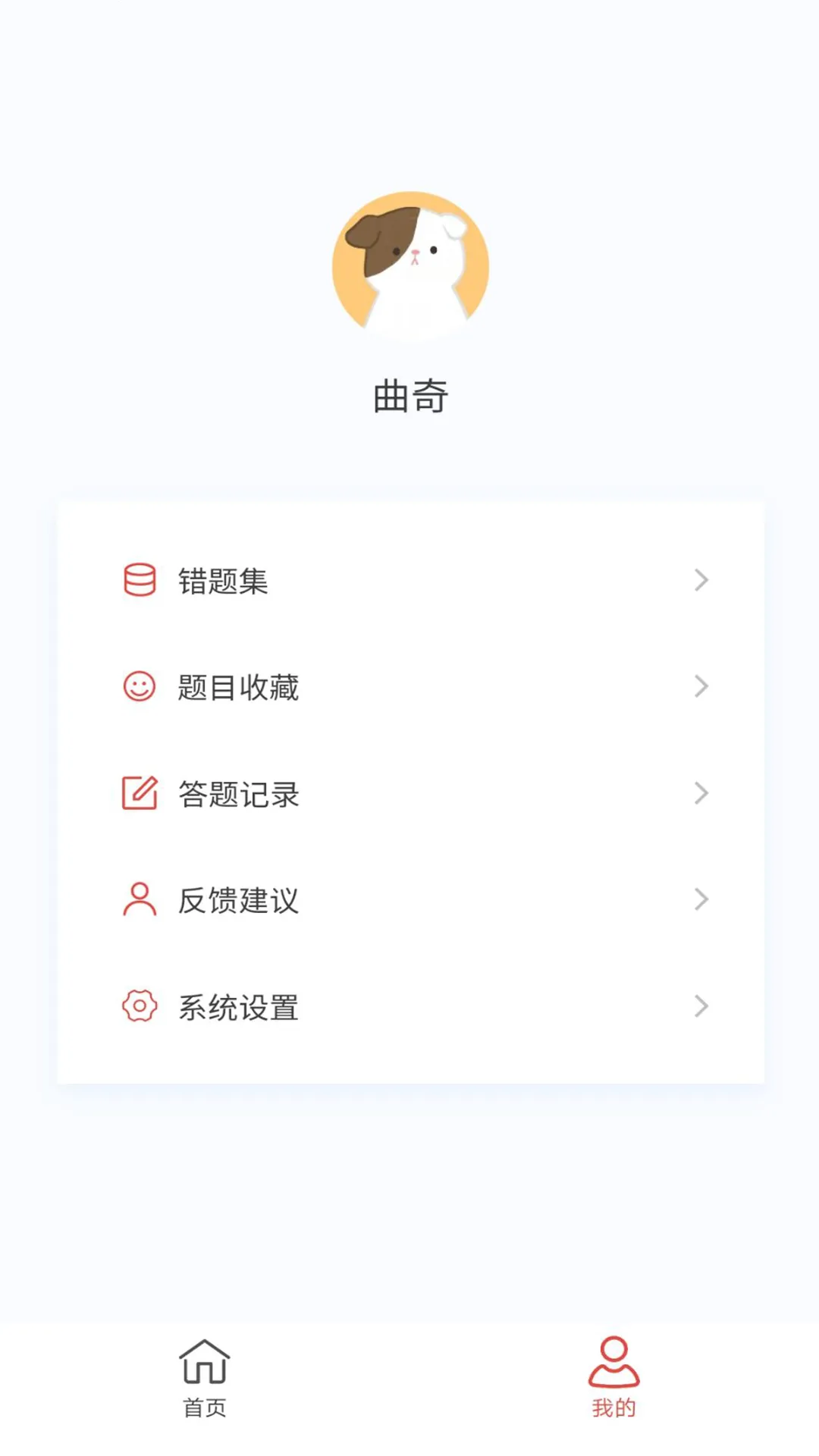Open the 错题集 wrong-answer collection
The height and width of the screenshot is (1456, 819).
pyautogui.click(x=222, y=580)
